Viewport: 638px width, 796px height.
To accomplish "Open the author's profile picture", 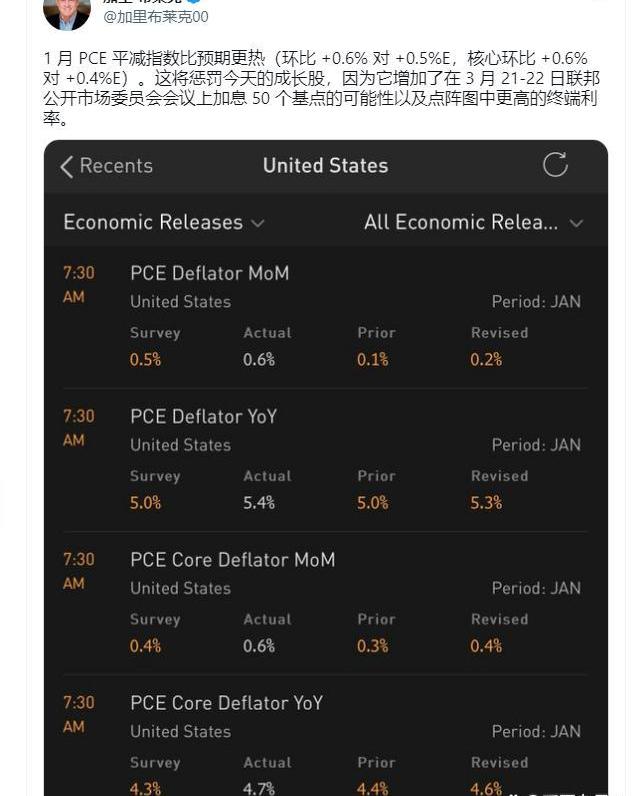I will tap(66, 12).
